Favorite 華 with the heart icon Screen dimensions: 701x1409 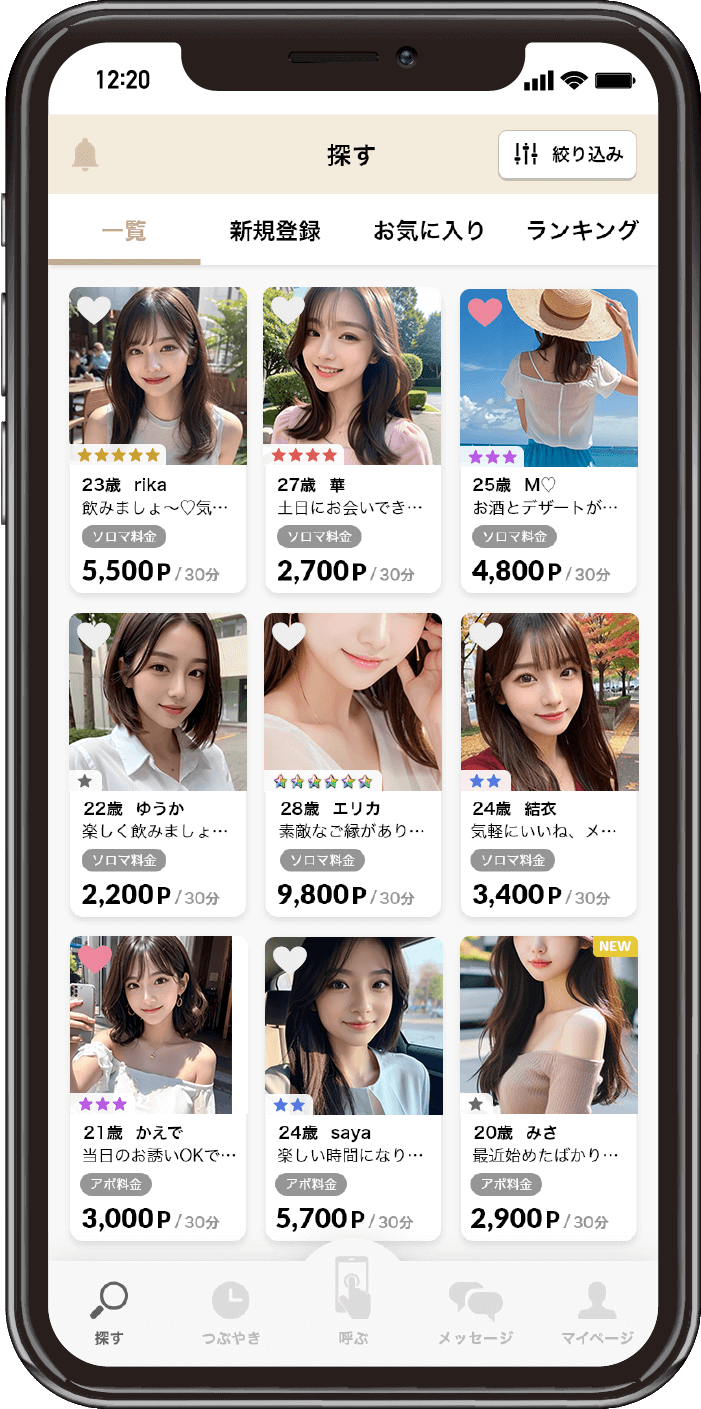[x=288, y=310]
